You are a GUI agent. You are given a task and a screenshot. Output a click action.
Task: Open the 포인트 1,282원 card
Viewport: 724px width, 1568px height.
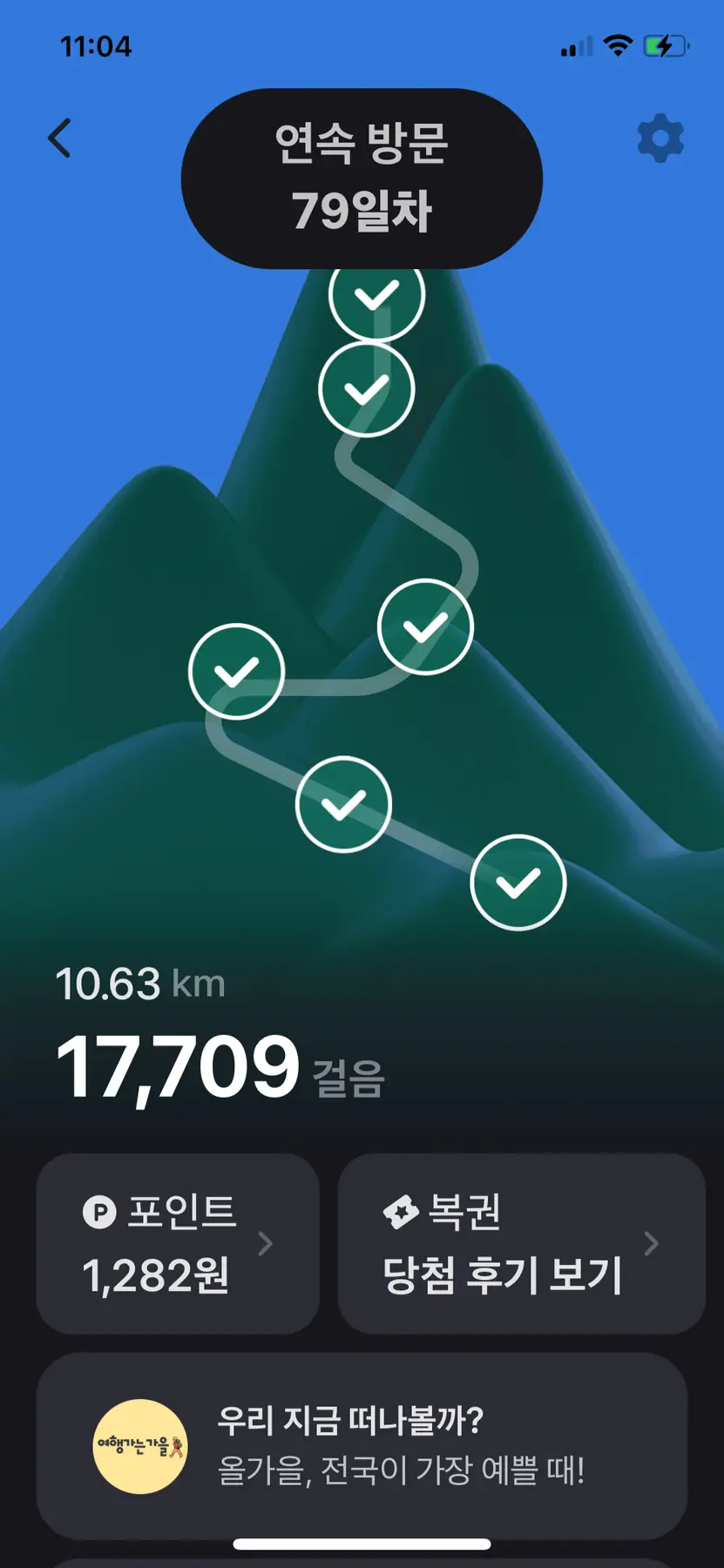pyautogui.click(x=178, y=1243)
